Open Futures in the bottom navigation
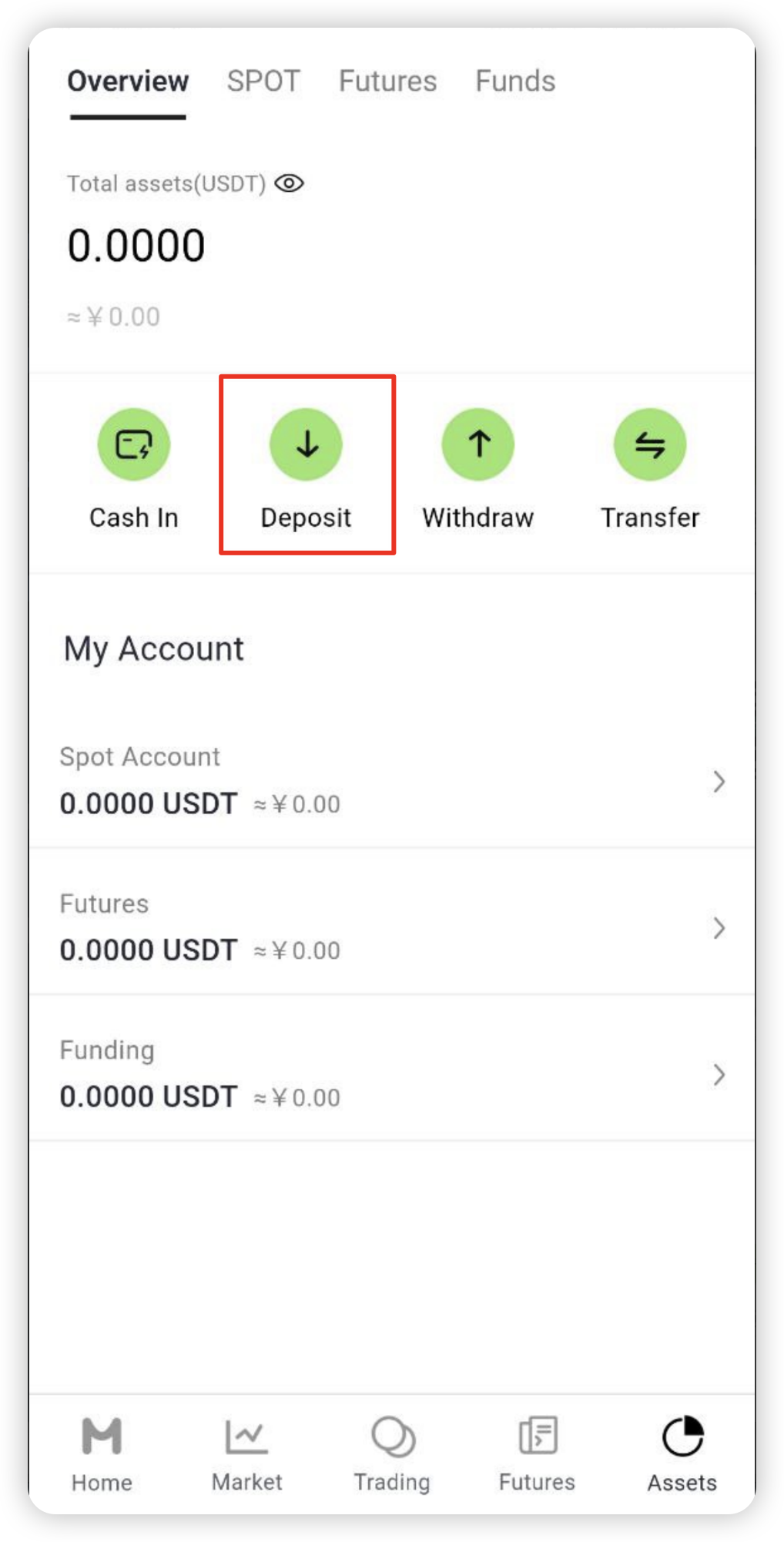This screenshot has height=1542, width=784. click(537, 1454)
